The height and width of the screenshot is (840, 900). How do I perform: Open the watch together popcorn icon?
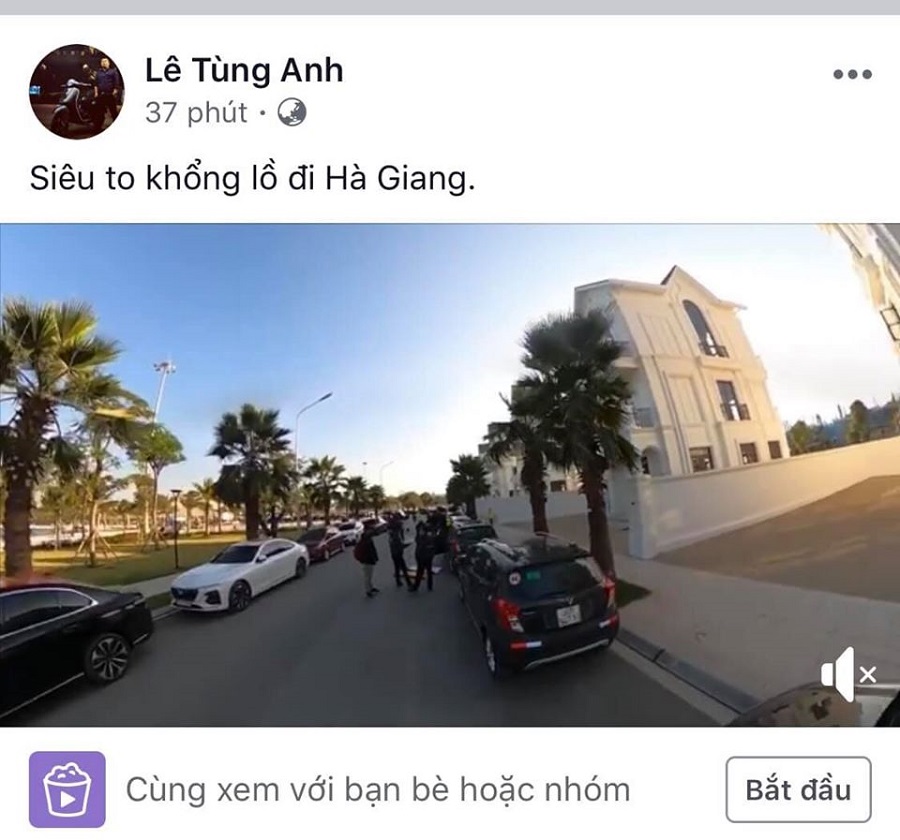pyautogui.click(x=67, y=789)
